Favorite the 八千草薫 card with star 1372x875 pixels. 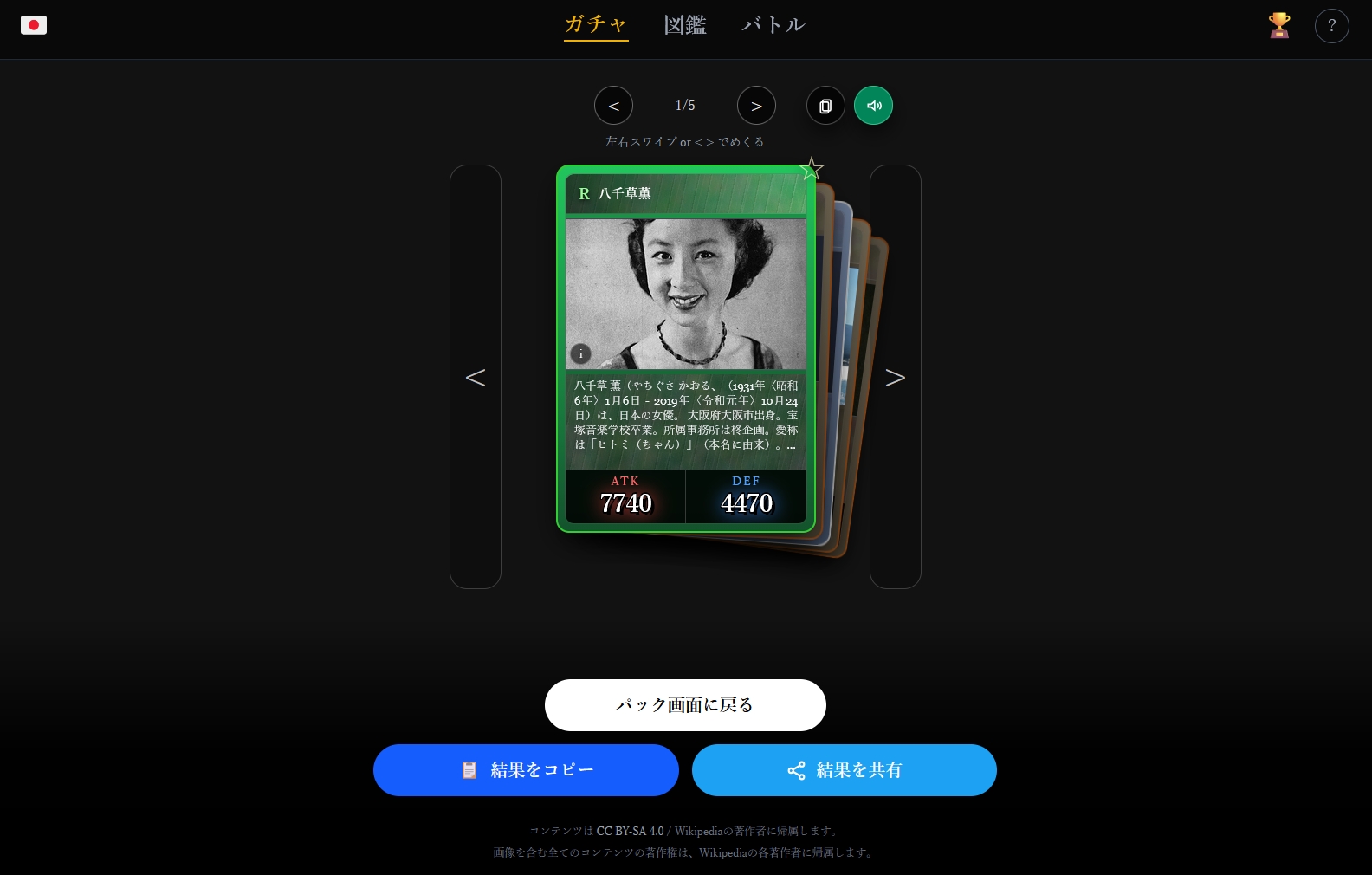(x=811, y=168)
